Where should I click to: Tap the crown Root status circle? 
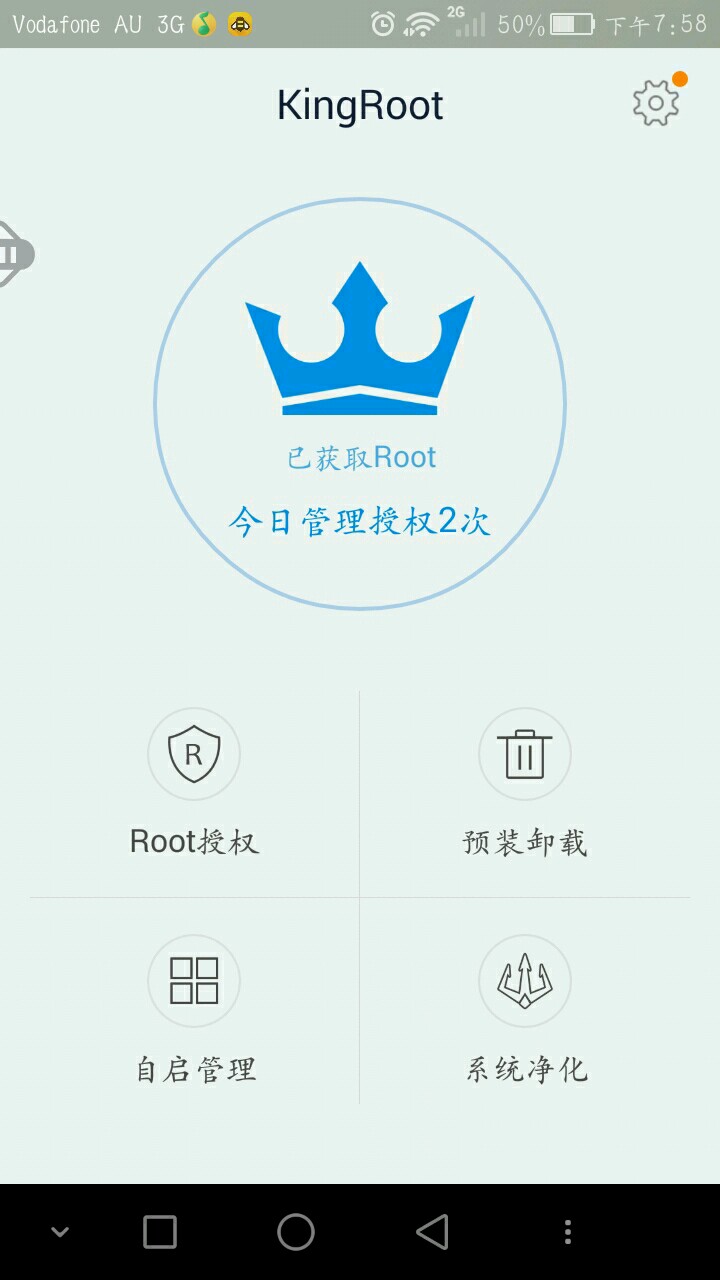pyautogui.click(x=360, y=403)
